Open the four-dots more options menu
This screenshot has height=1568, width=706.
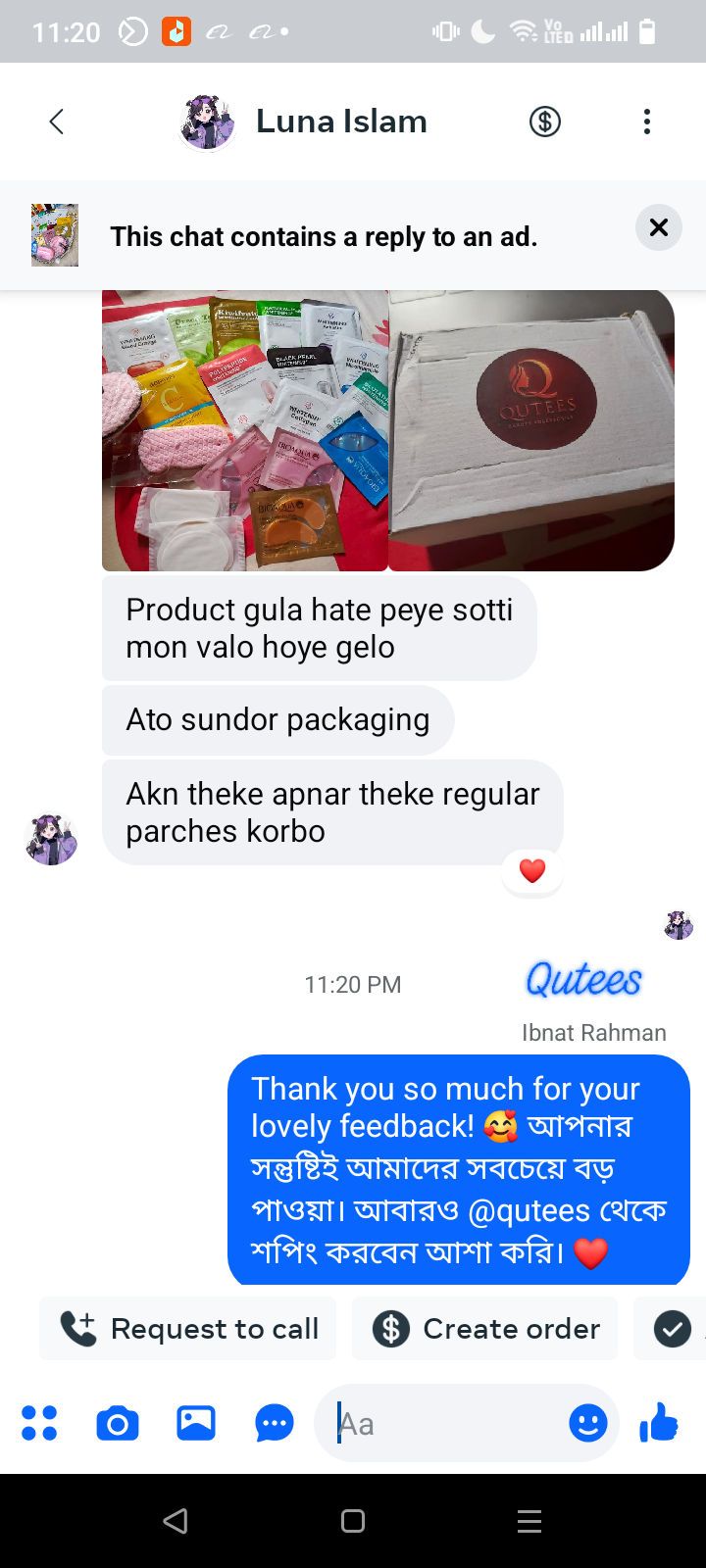[x=39, y=1423]
